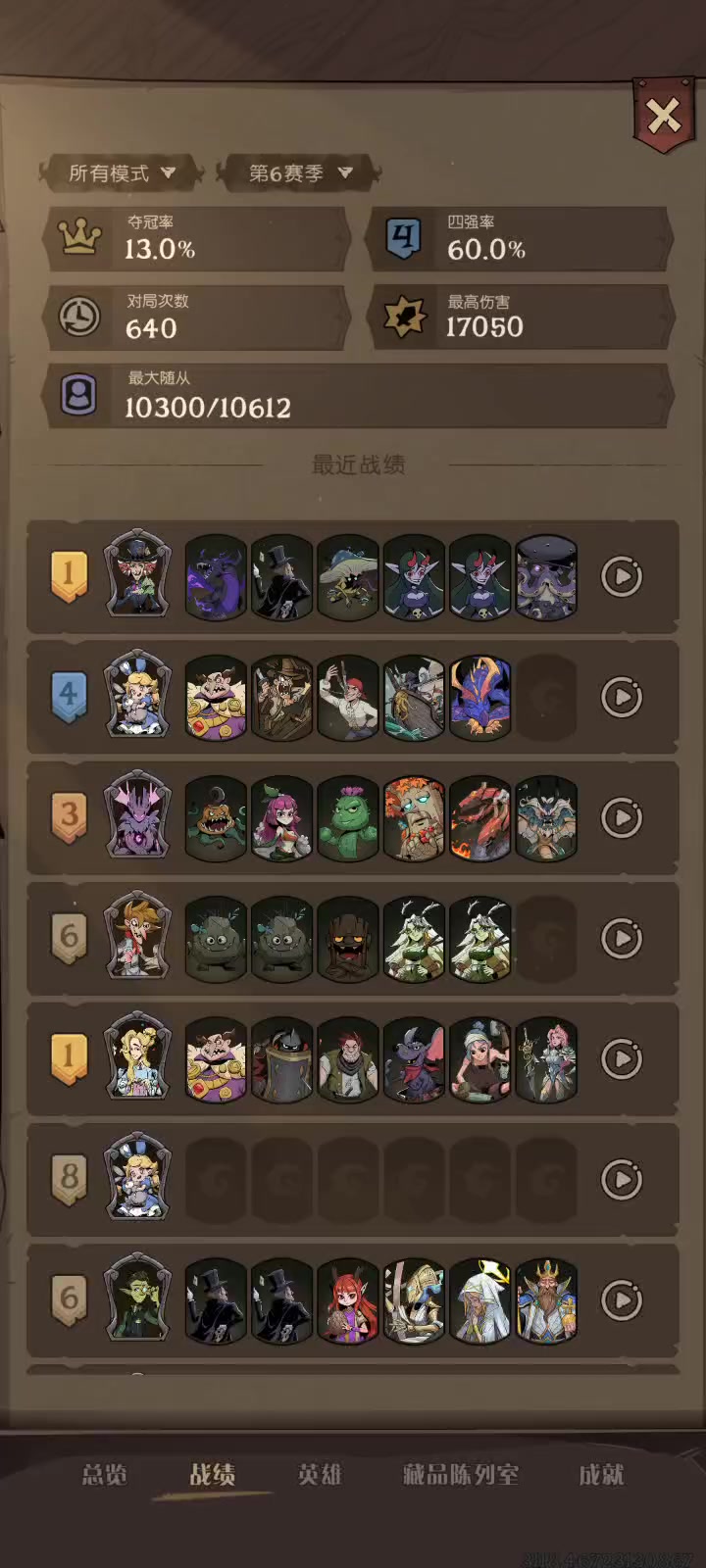This screenshot has width=706, height=1568.
Task: Play replay of the fourth-place match
Action: pos(622,697)
